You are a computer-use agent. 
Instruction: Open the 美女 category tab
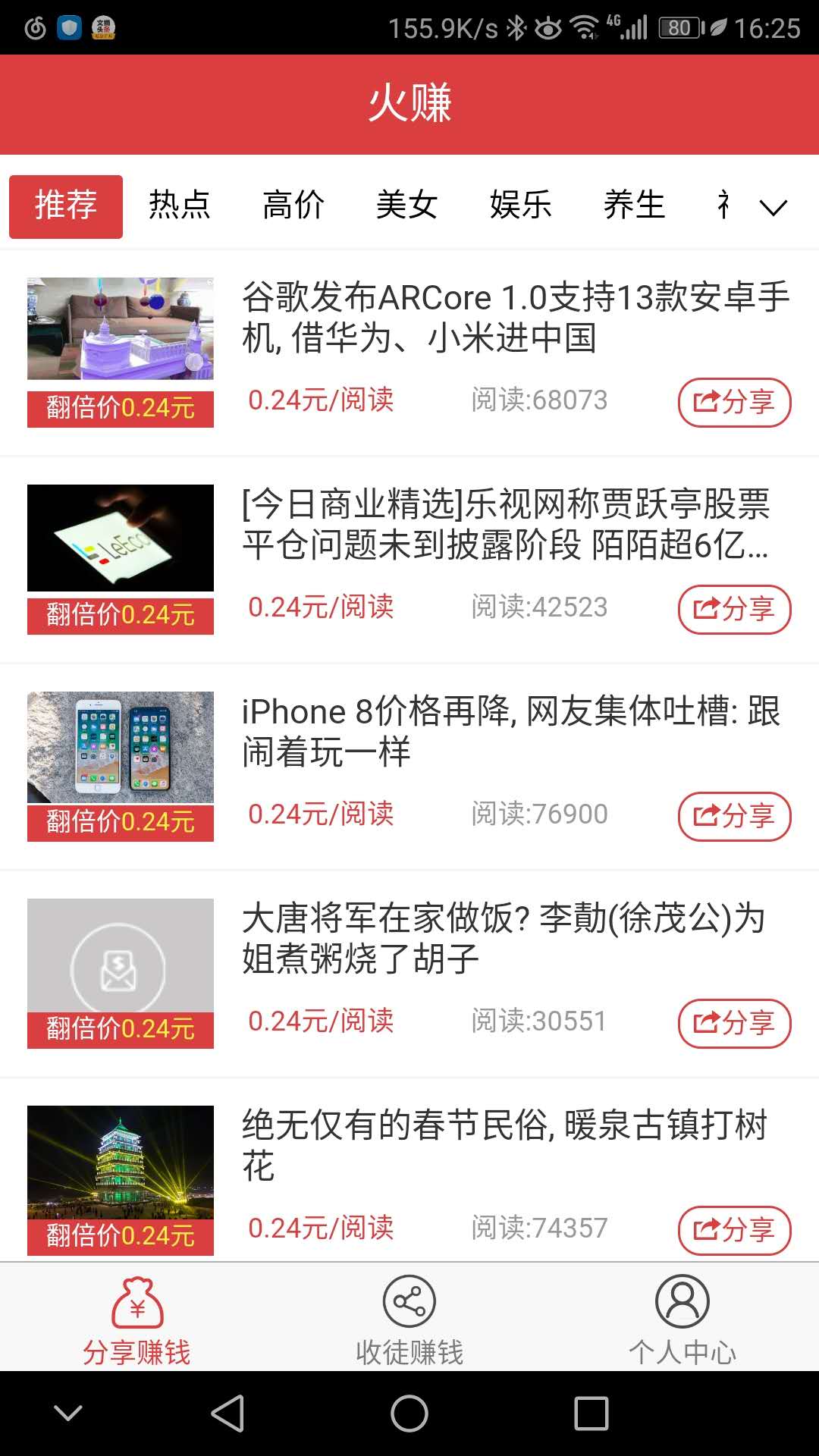click(x=407, y=206)
